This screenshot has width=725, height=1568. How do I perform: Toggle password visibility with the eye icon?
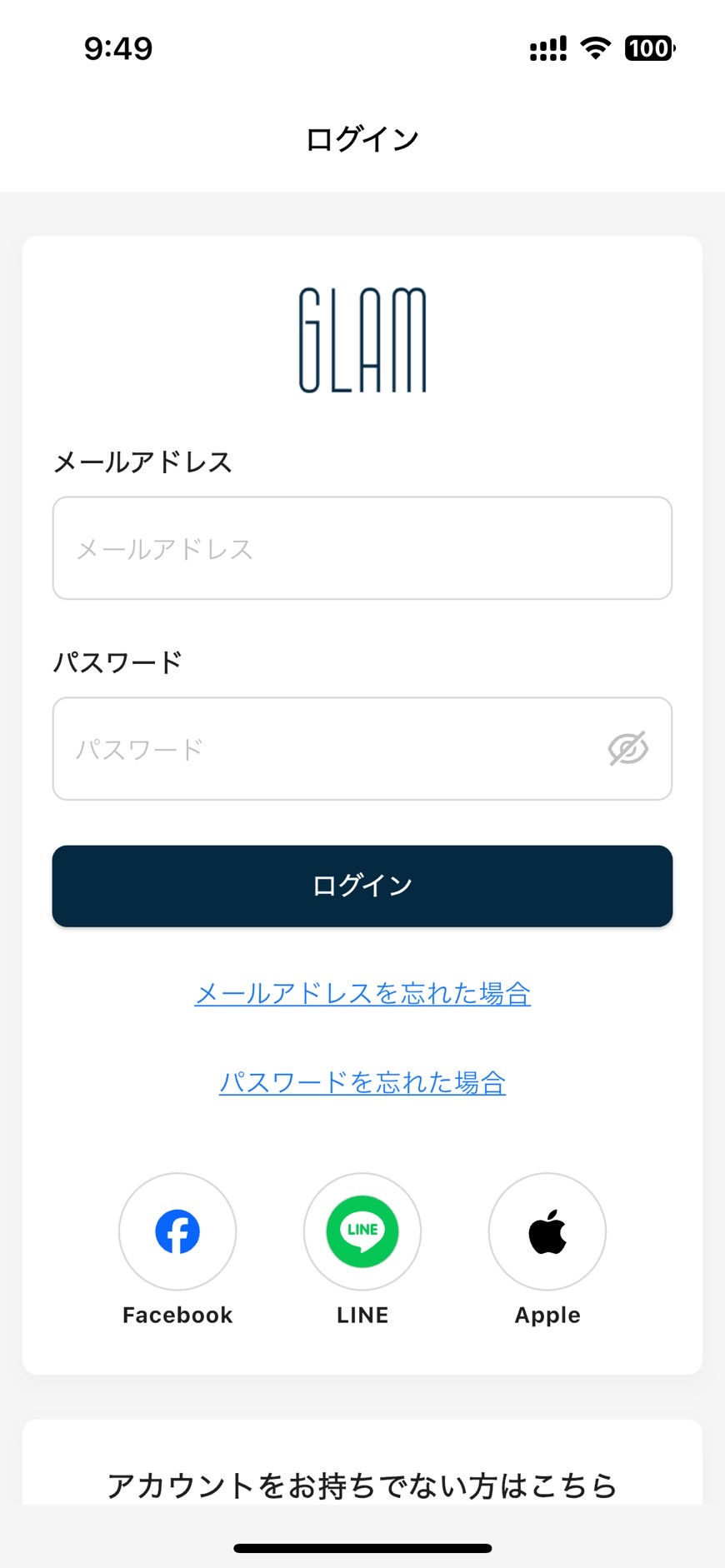point(629,748)
